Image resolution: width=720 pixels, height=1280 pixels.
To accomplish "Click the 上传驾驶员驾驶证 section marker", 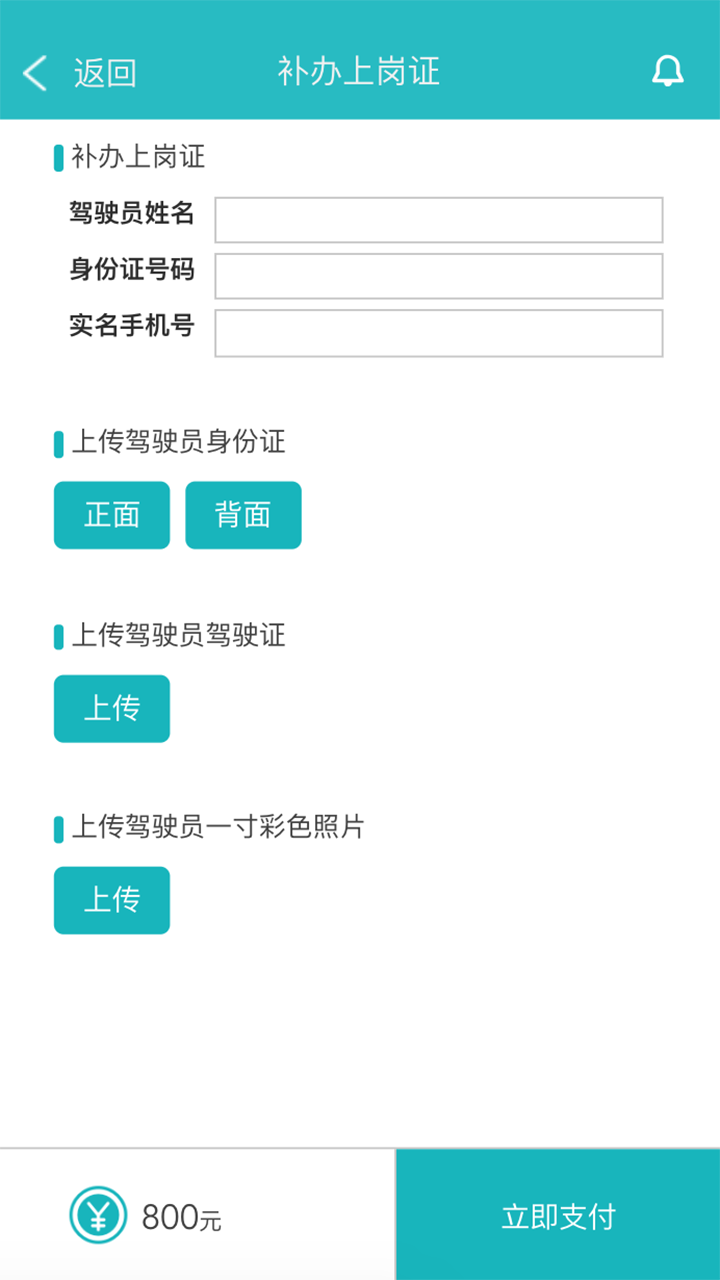I will [57, 635].
